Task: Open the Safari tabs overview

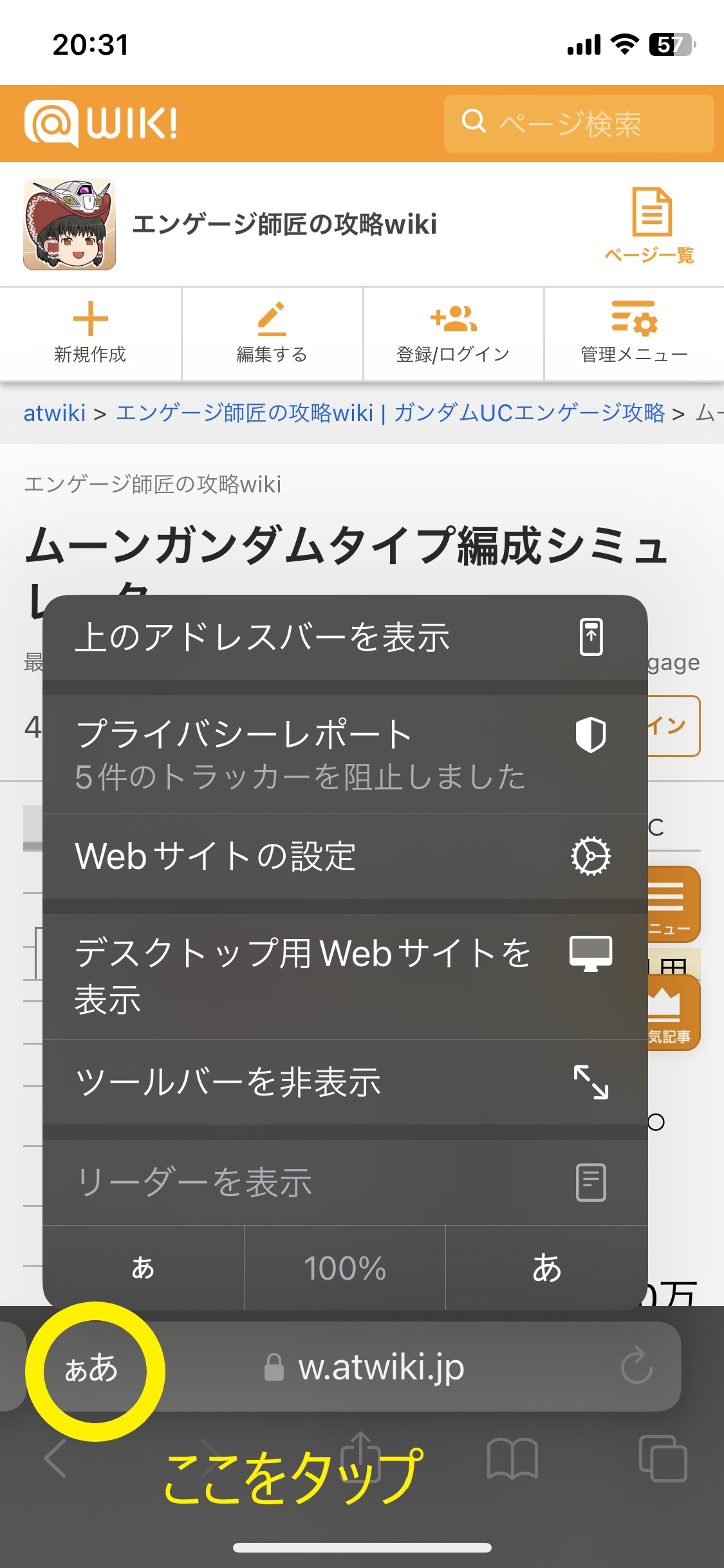Action: pos(663,1458)
